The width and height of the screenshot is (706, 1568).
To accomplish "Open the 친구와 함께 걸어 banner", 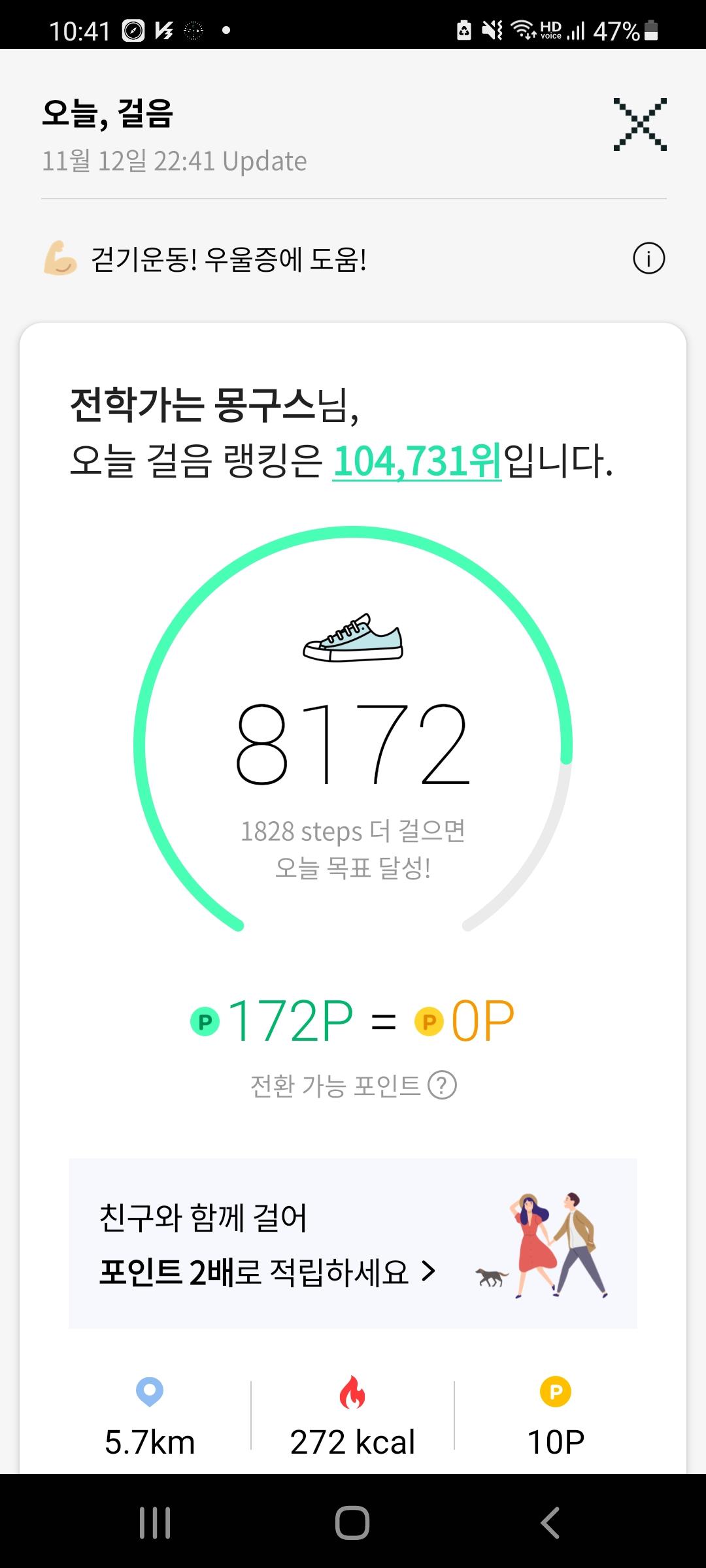I will [353, 1243].
